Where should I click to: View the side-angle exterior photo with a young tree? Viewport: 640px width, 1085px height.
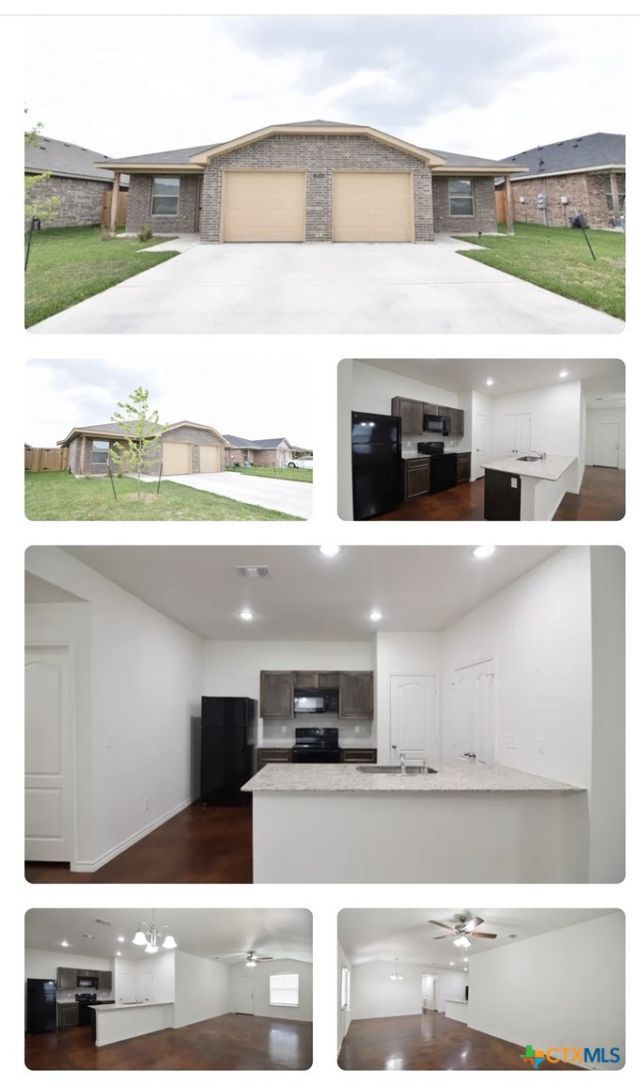point(168,439)
